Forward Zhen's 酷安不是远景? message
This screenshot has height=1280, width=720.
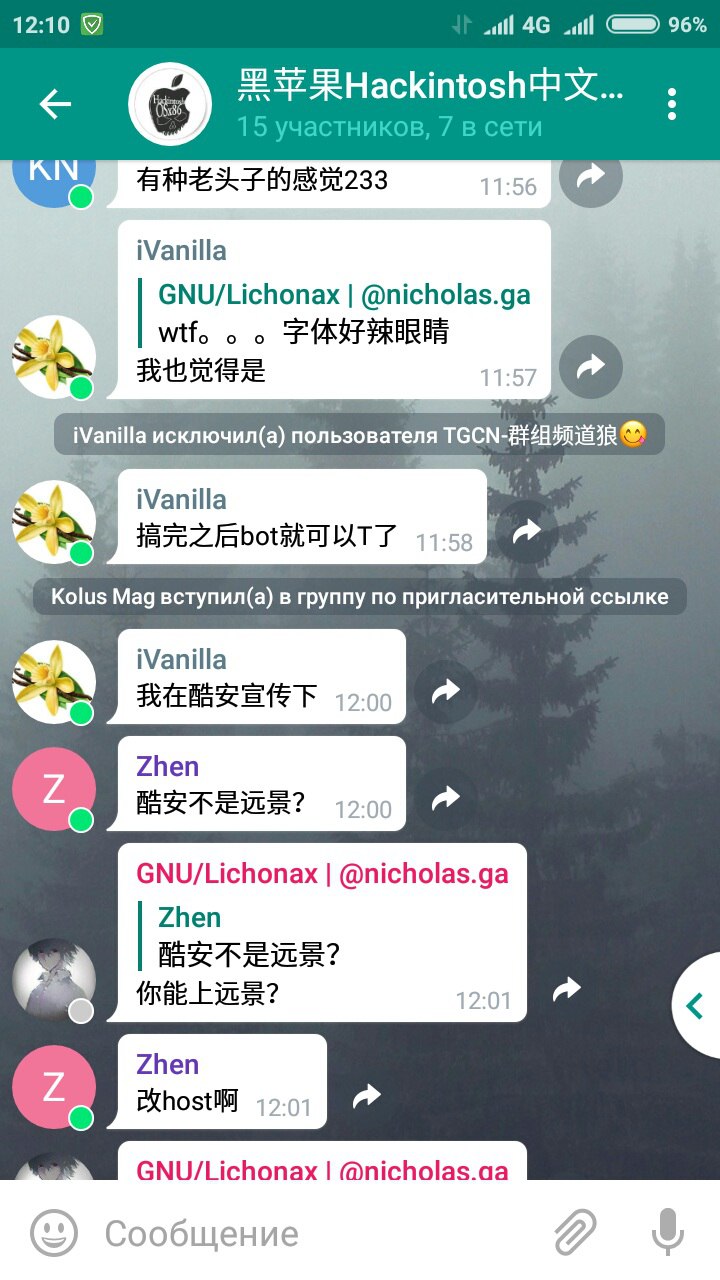(x=445, y=798)
